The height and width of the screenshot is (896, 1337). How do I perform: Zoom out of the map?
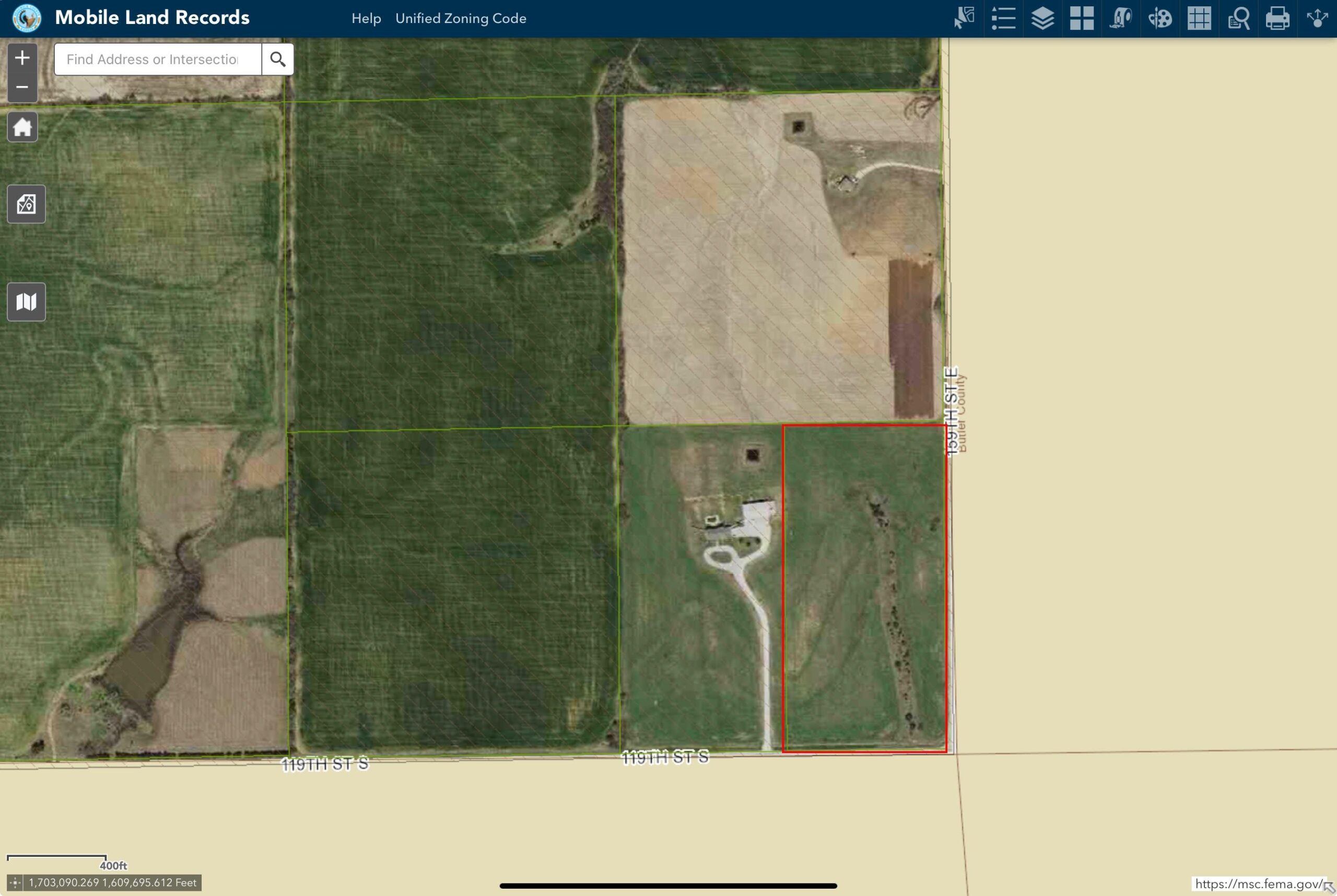coord(22,87)
